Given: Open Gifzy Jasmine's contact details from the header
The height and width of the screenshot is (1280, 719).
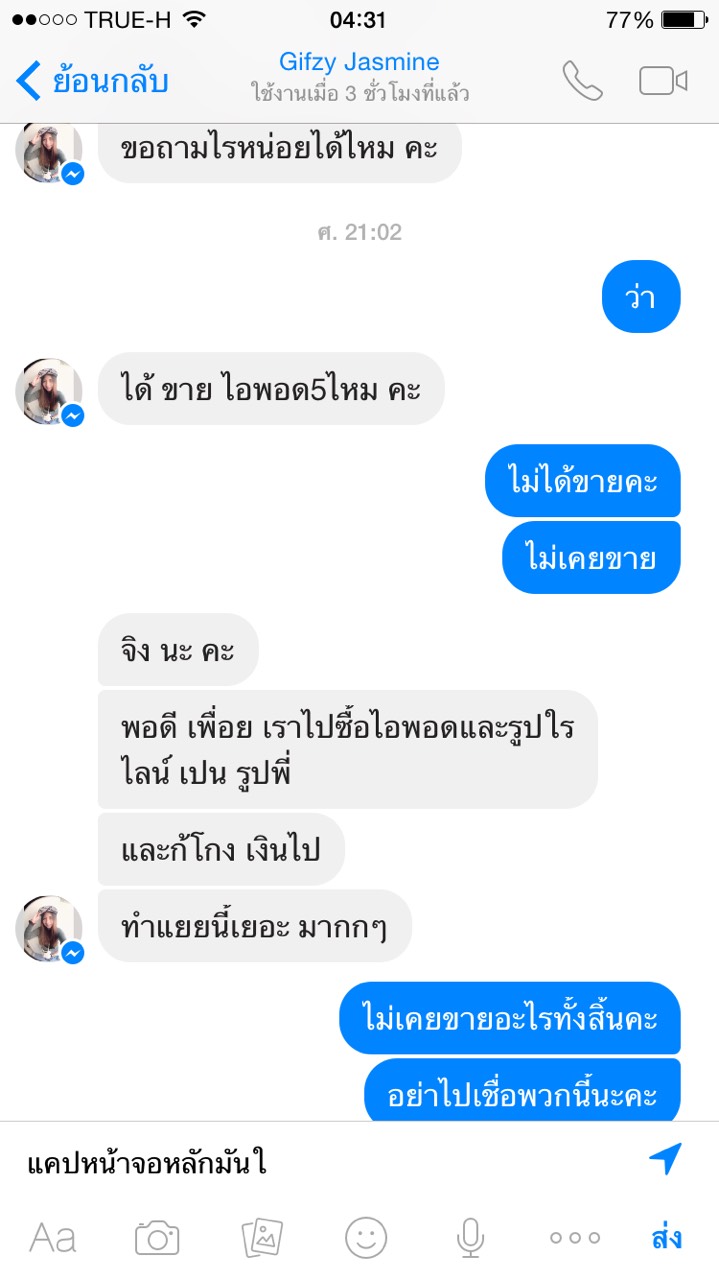Looking at the screenshot, I should [360, 77].
